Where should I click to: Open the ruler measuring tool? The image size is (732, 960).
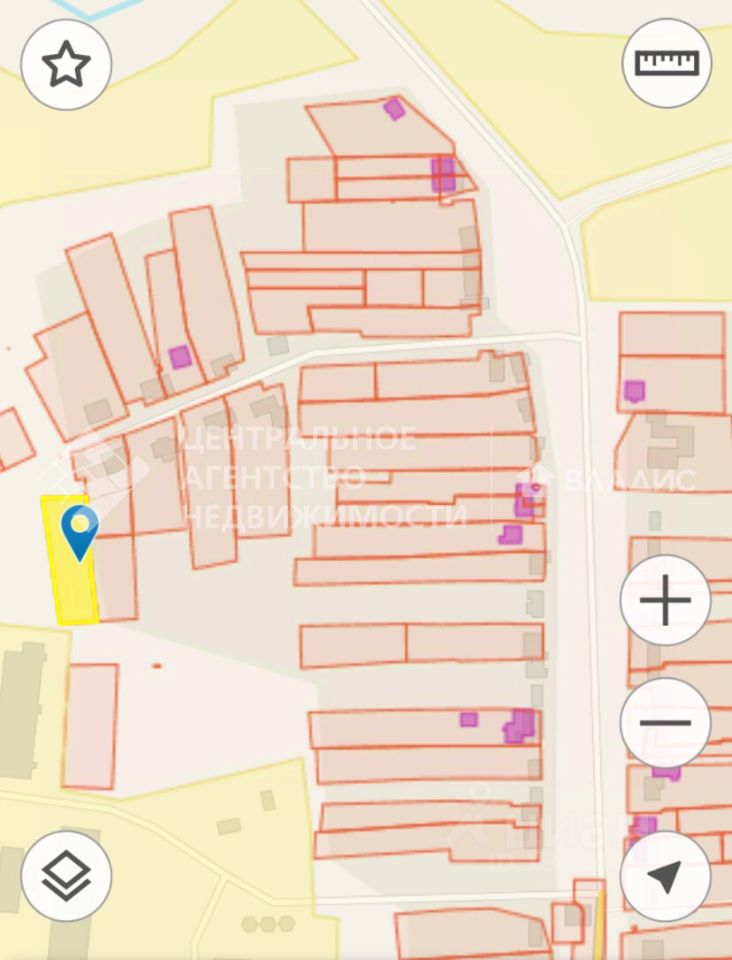click(x=667, y=64)
